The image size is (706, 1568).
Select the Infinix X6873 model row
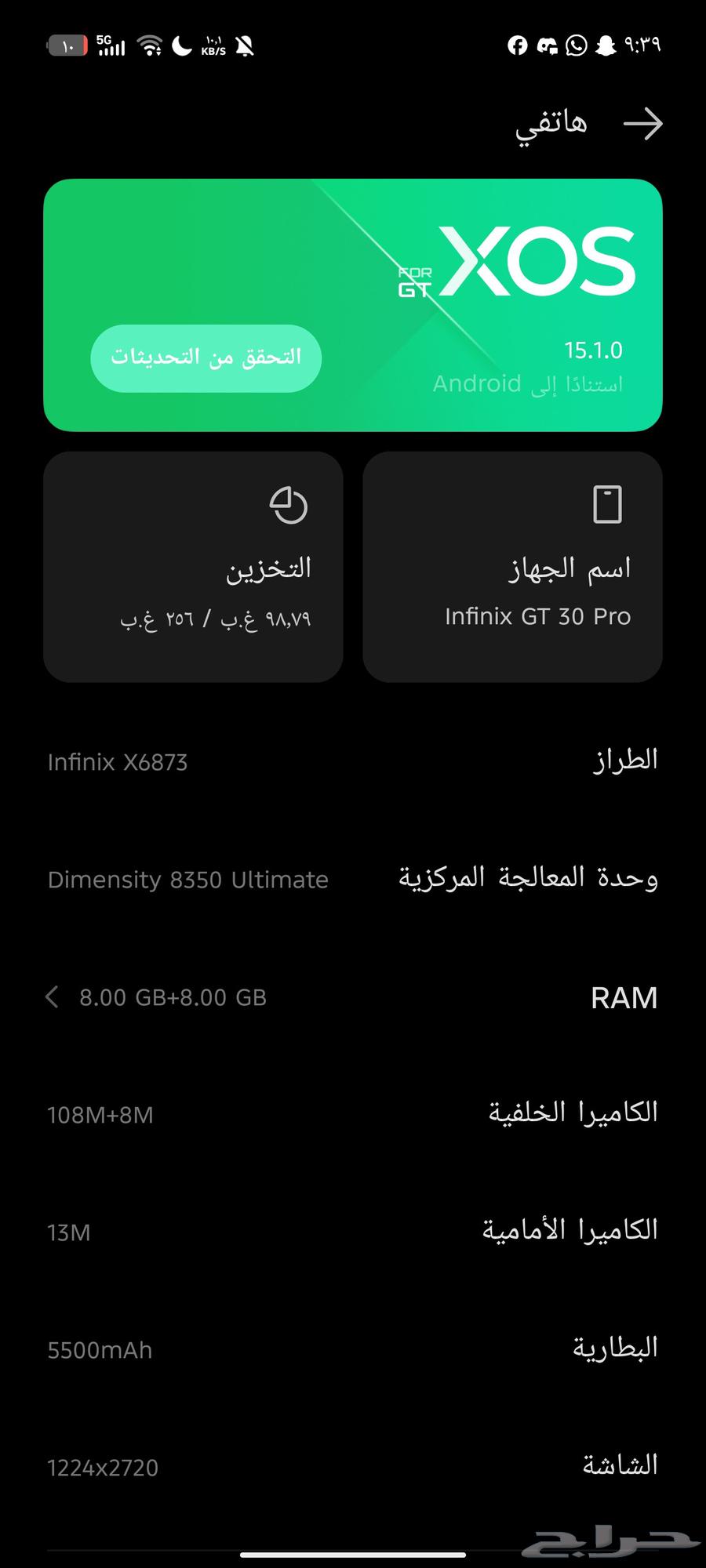pos(353,760)
